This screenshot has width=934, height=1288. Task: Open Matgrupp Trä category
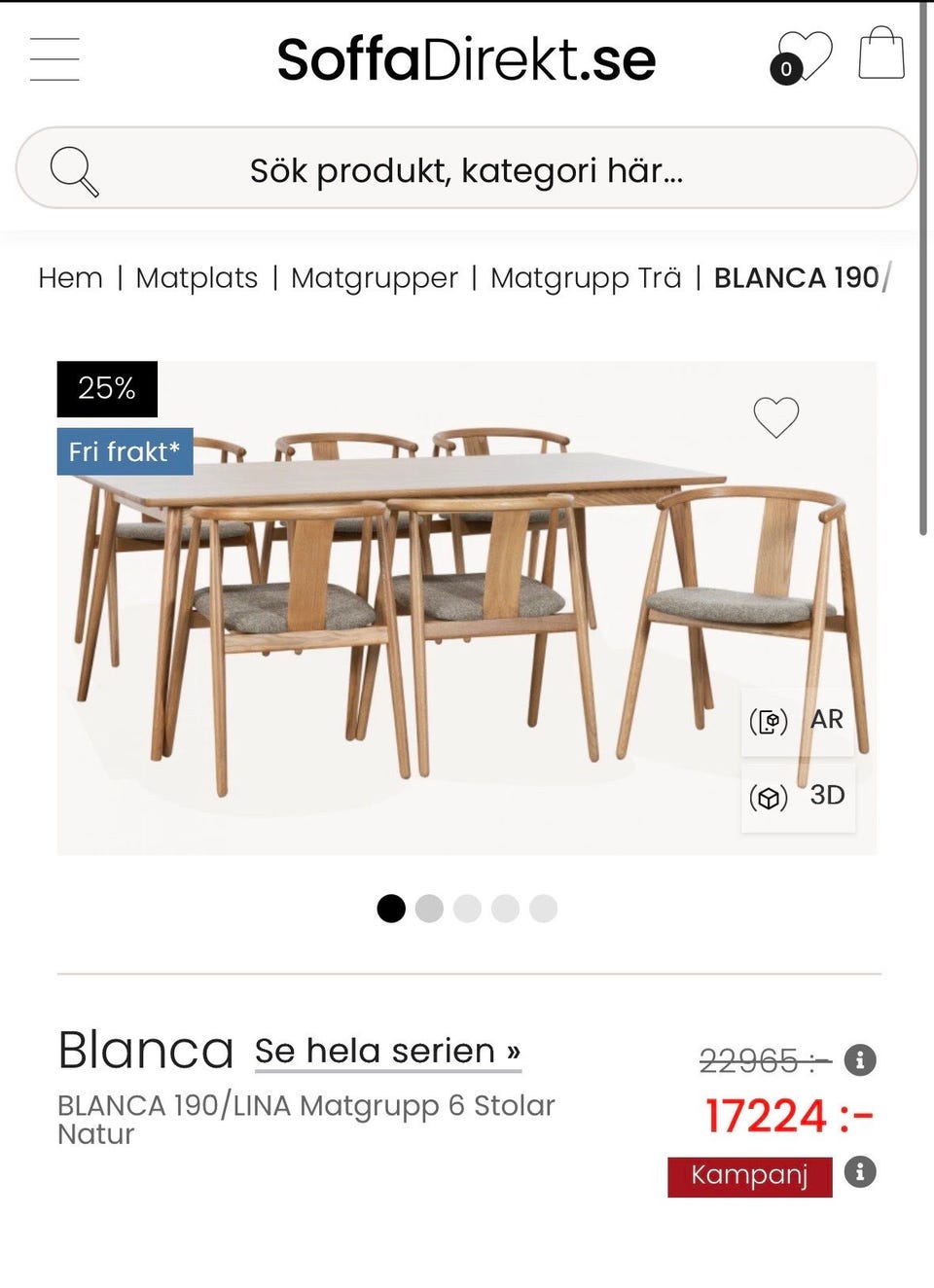[x=588, y=278]
